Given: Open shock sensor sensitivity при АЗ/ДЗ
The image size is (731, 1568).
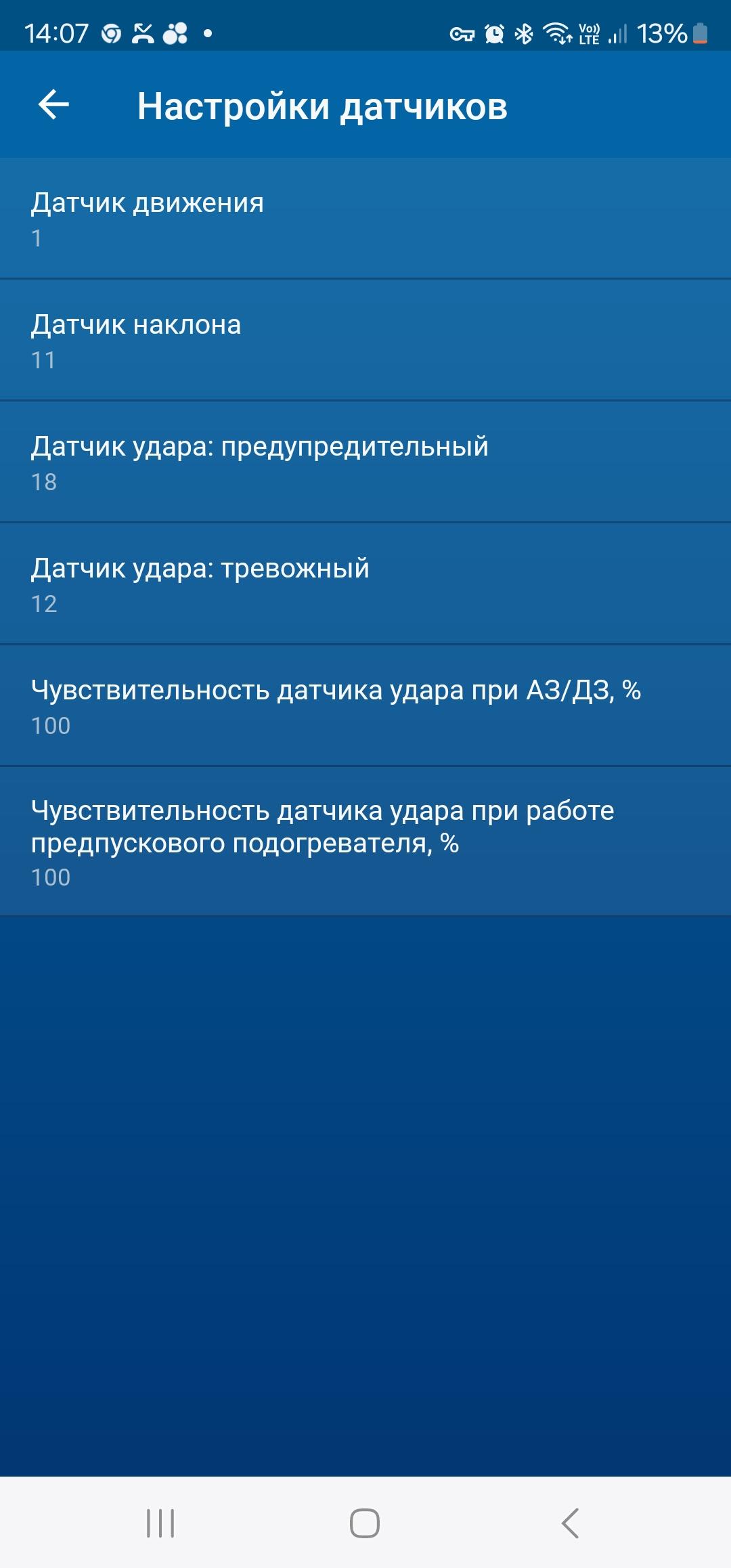Looking at the screenshot, I should [x=365, y=705].
